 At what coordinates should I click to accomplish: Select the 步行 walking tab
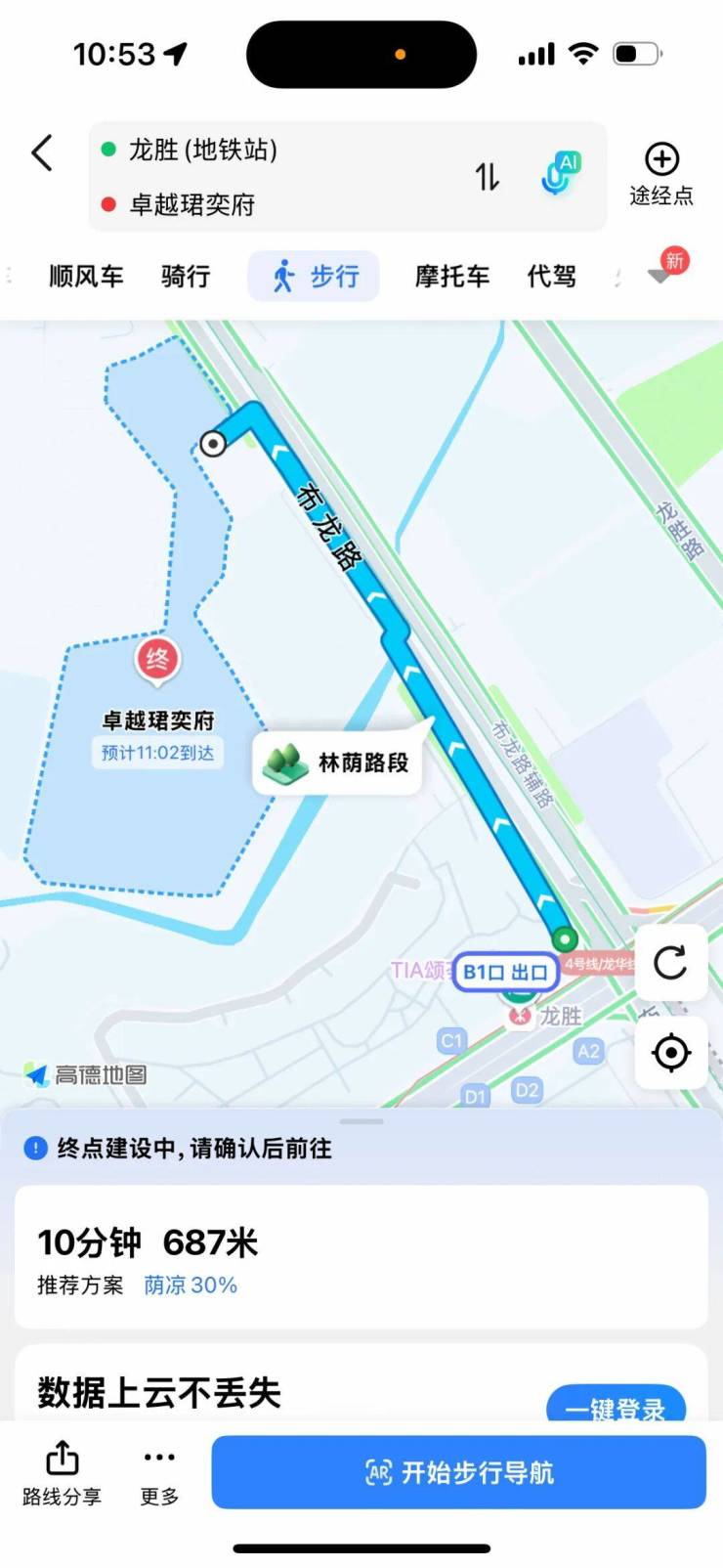(314, 277)
